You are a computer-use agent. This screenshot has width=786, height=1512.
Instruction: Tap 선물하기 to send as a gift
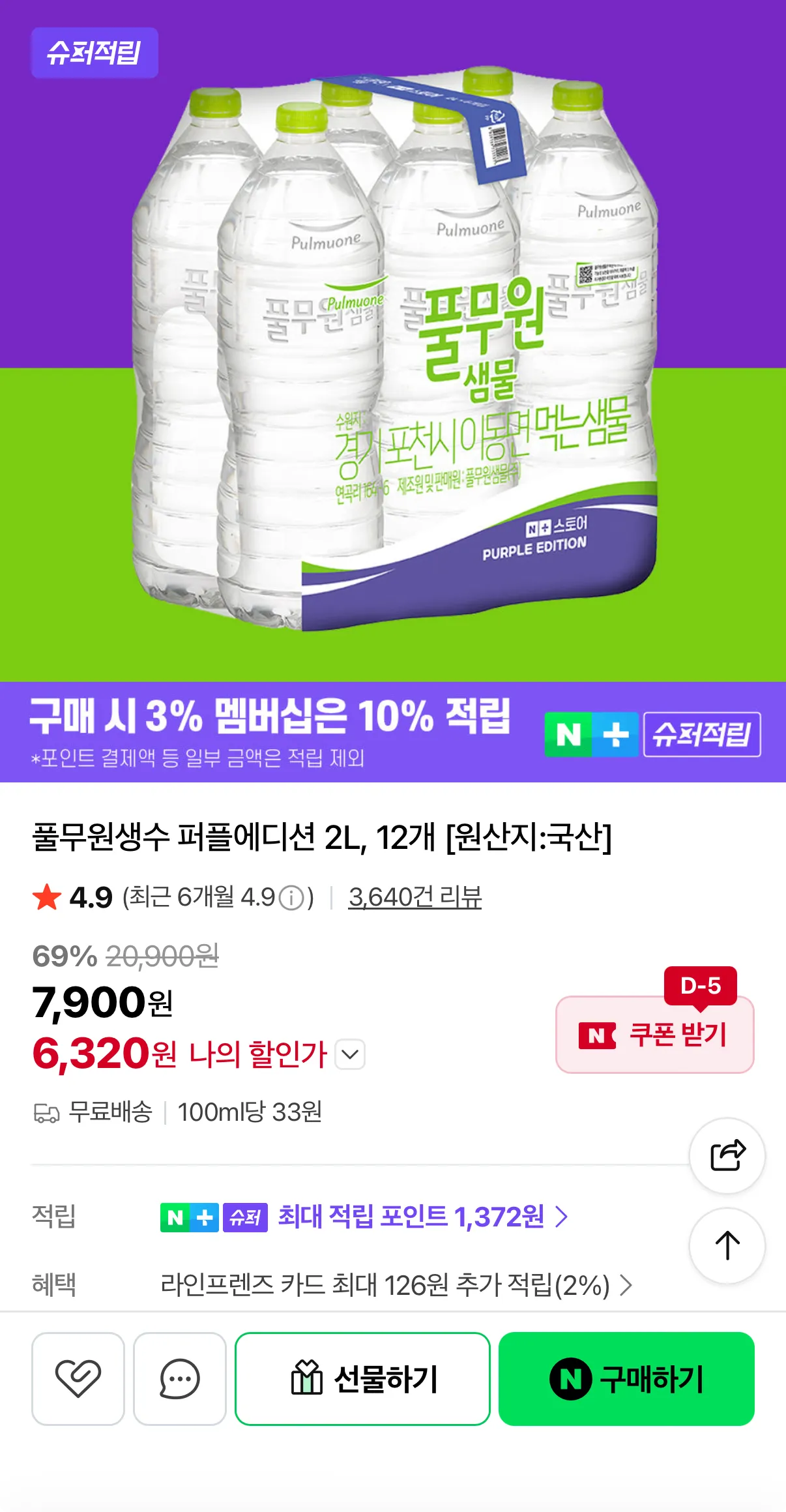point(362,1378)
